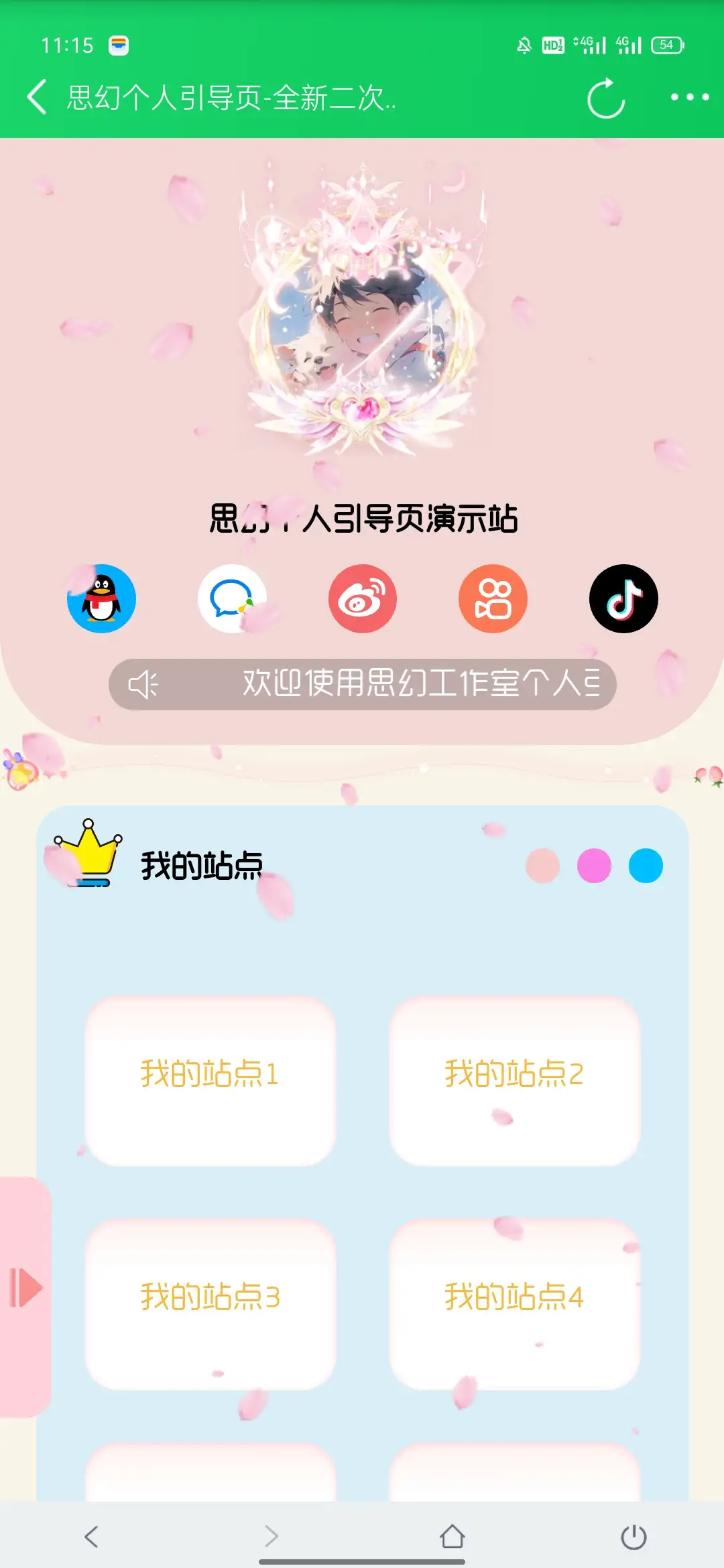Tap the power icon in the bottom bar
Image resolution: width=724 pixels, height=1568 pixels.
click(633, 1537)
